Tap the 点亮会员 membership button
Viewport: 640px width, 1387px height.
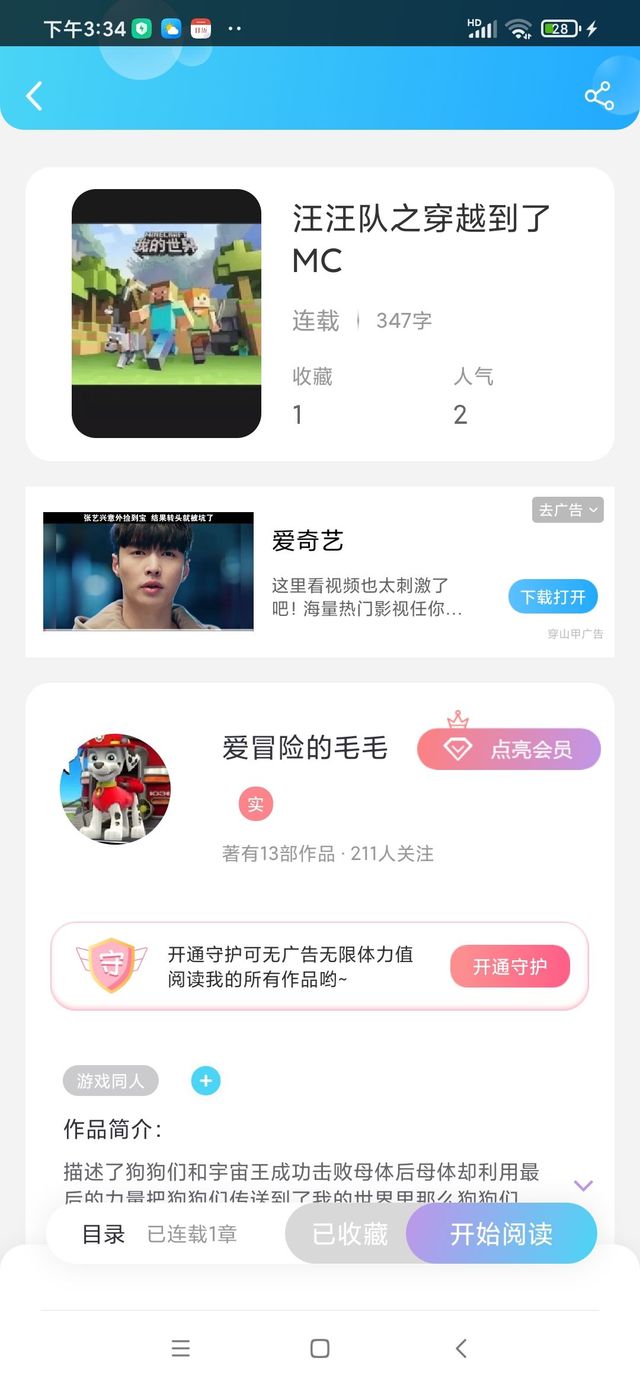[x=509, y=749]
